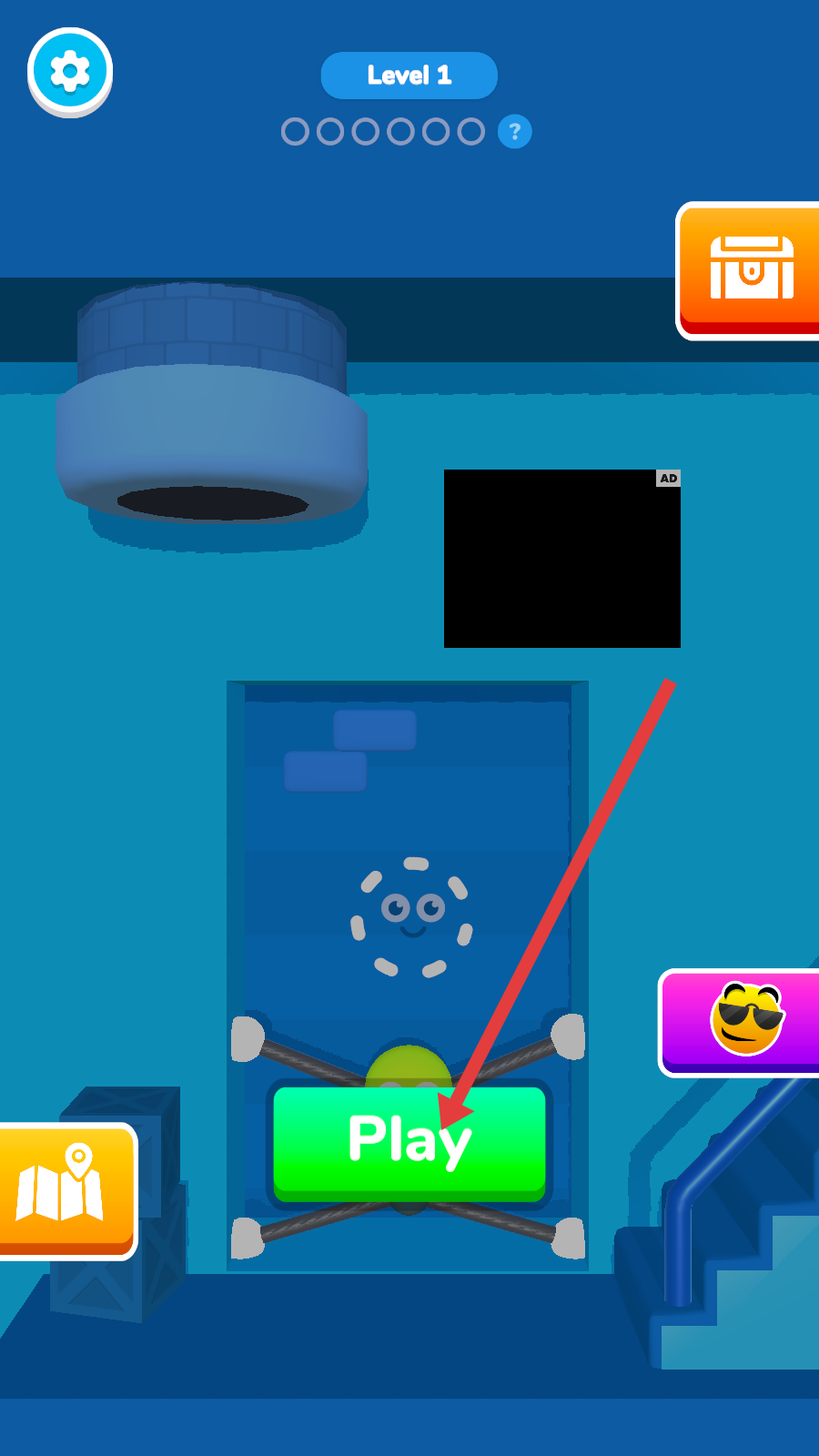Open the treasure chest button
The image size is (819, 1456).
click(x=751, y=268)
